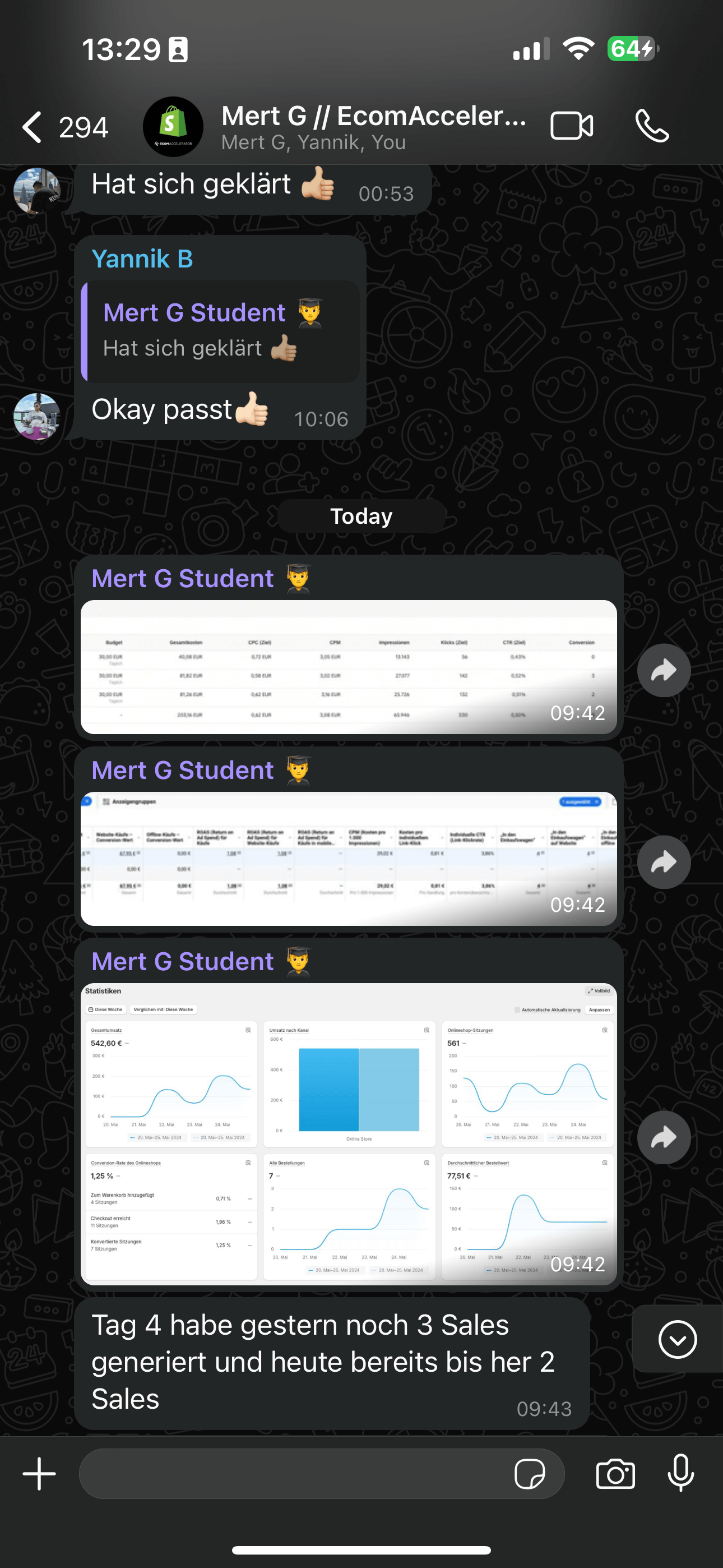Open the sticker picker
723x1568 pixels.
click(530, 1474)
